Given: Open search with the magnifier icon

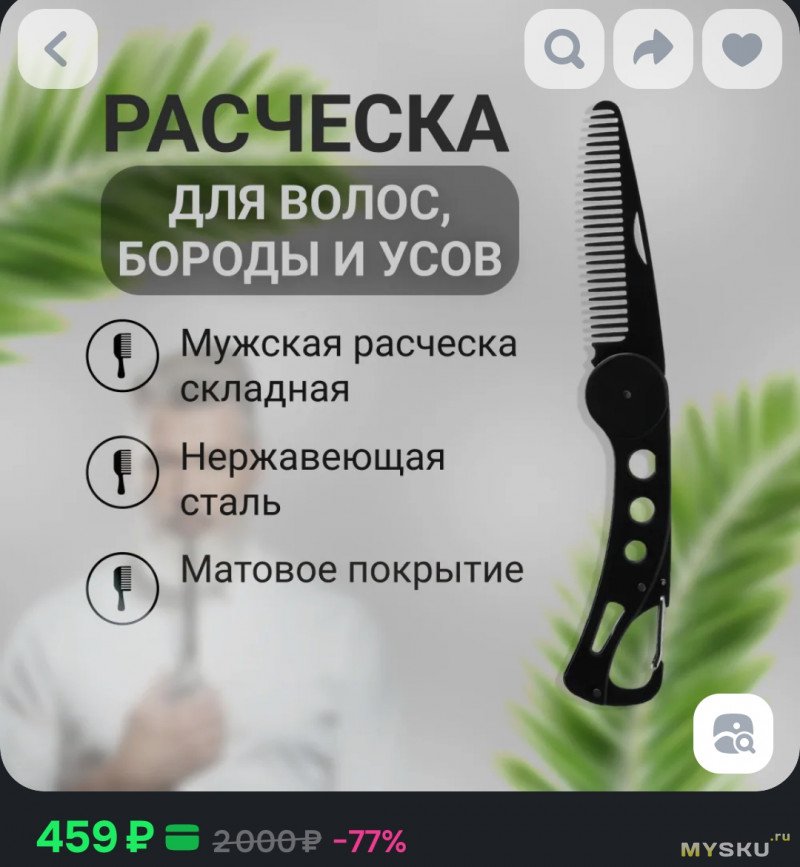Looking at the screenshot, I should 564,49.
